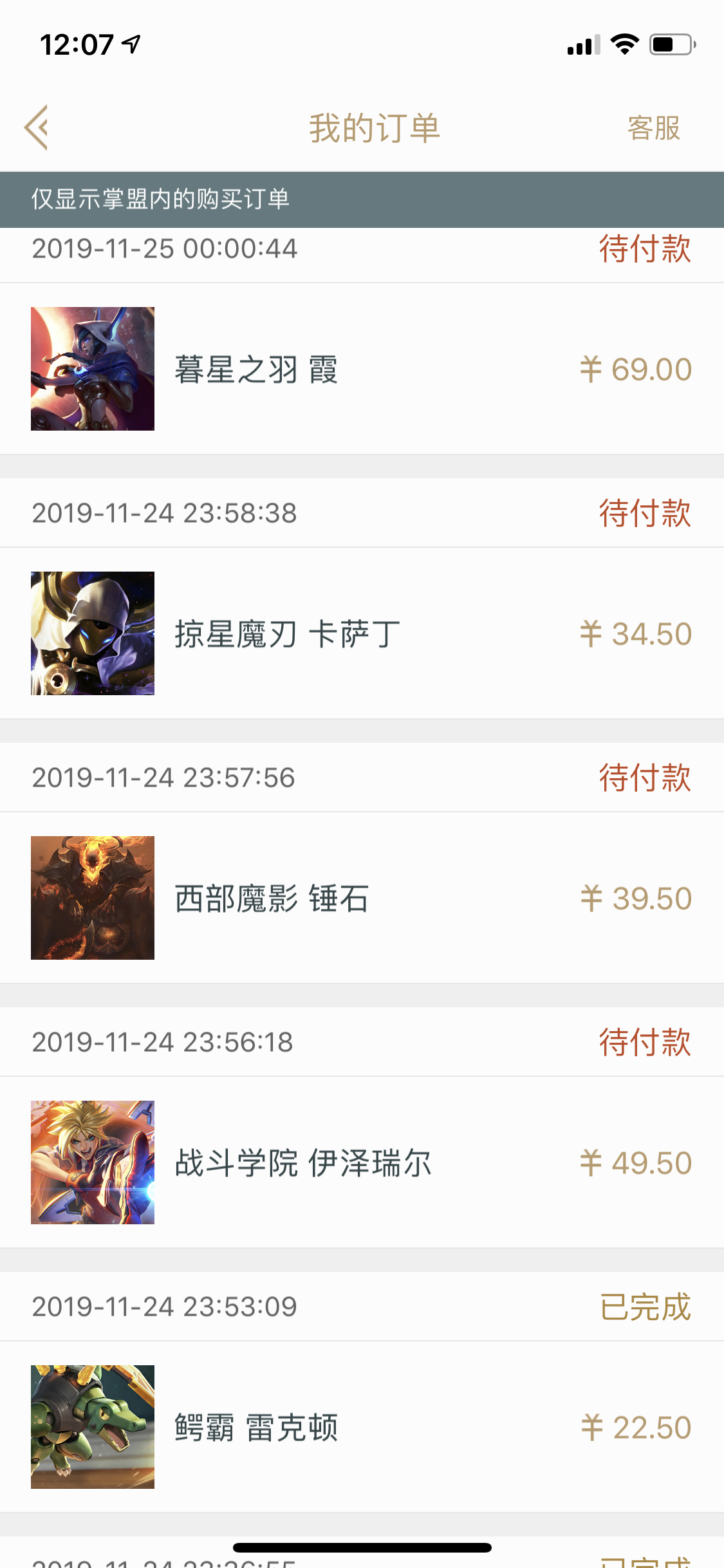The height and width of the screenshot is (1568, 724).
Task: View the 西部魔影 锤石 order
Action: [362, 898]
